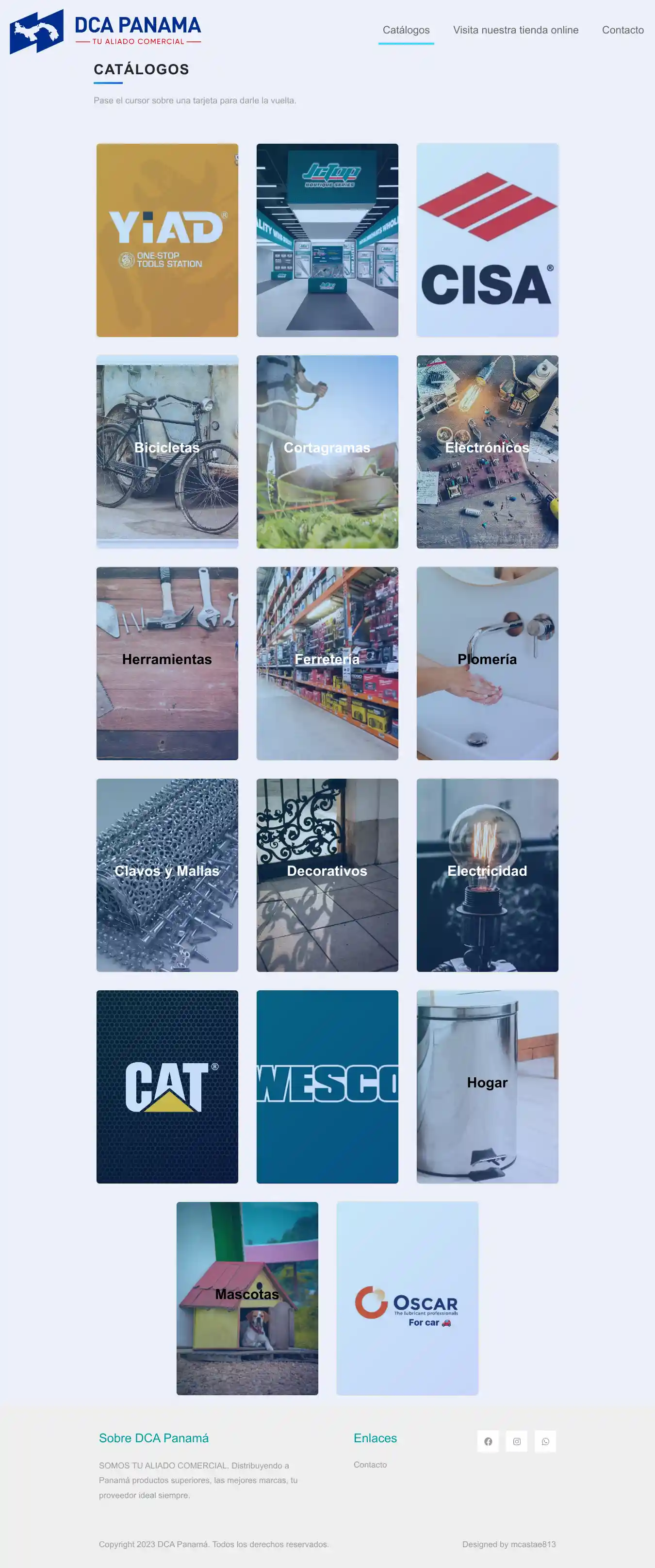The width and height of the screenshot is (655, 1568).
Task: Tap the Electrónicos card
Action: point(487,451)
